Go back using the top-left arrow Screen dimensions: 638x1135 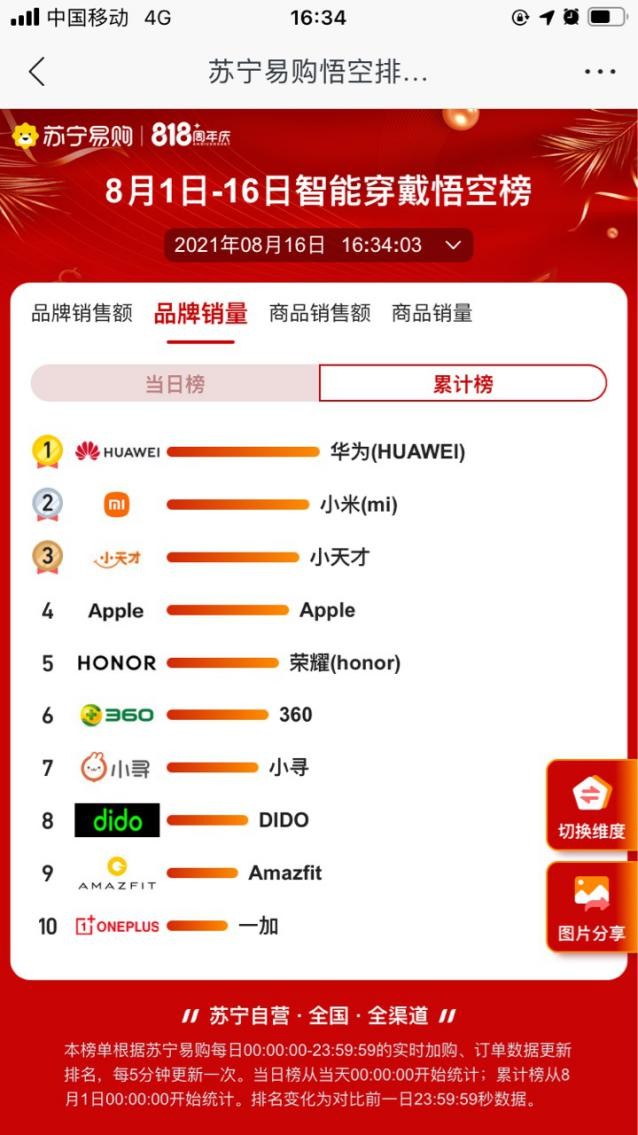(x=37, y=72)
